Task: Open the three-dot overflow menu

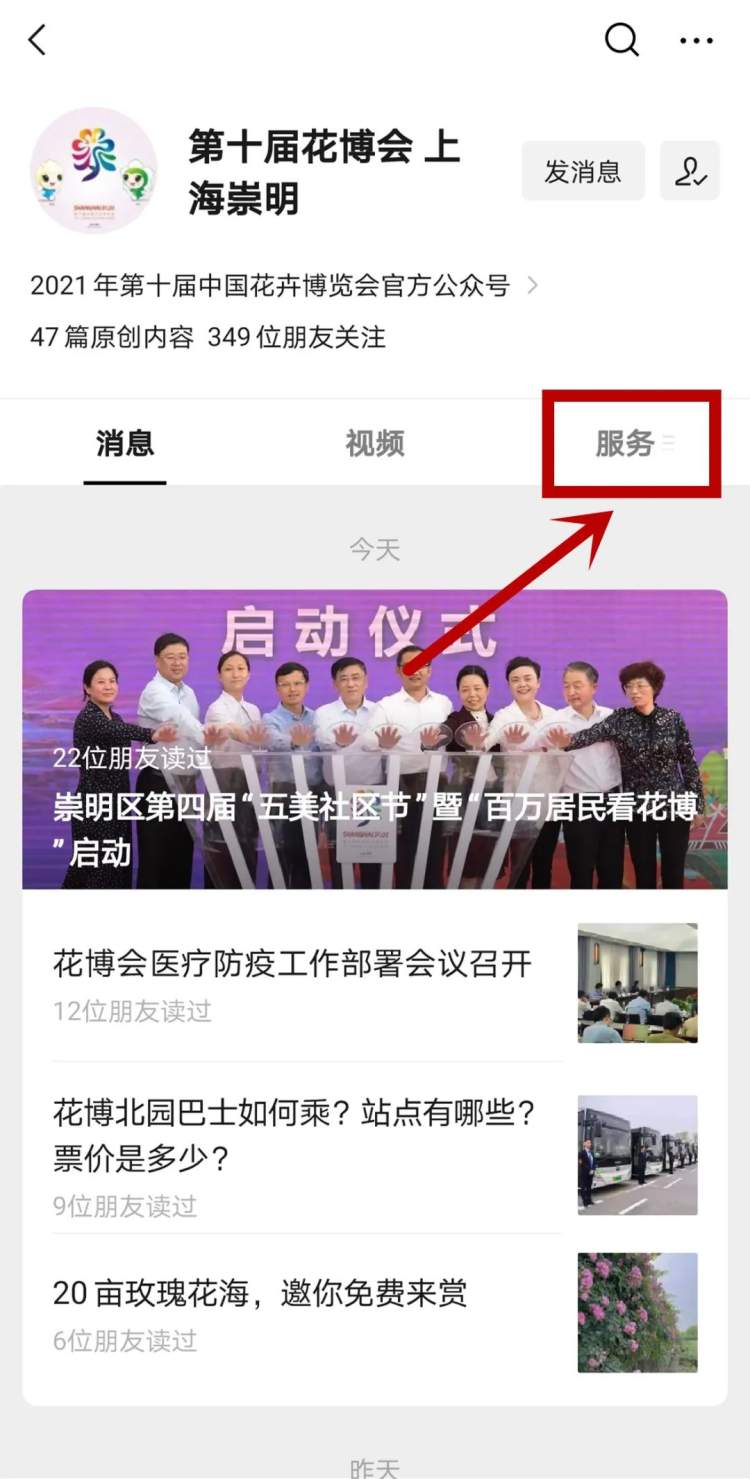Action: [696, 41]
